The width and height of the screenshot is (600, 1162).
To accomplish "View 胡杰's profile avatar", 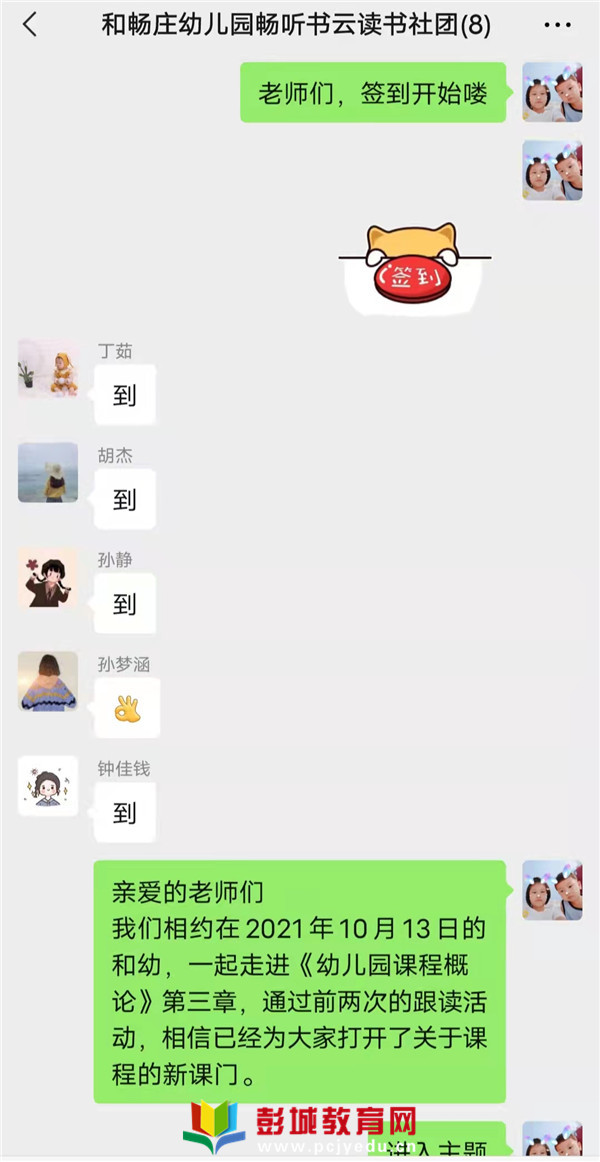I will pyautogui.click(x=48, y=472).
